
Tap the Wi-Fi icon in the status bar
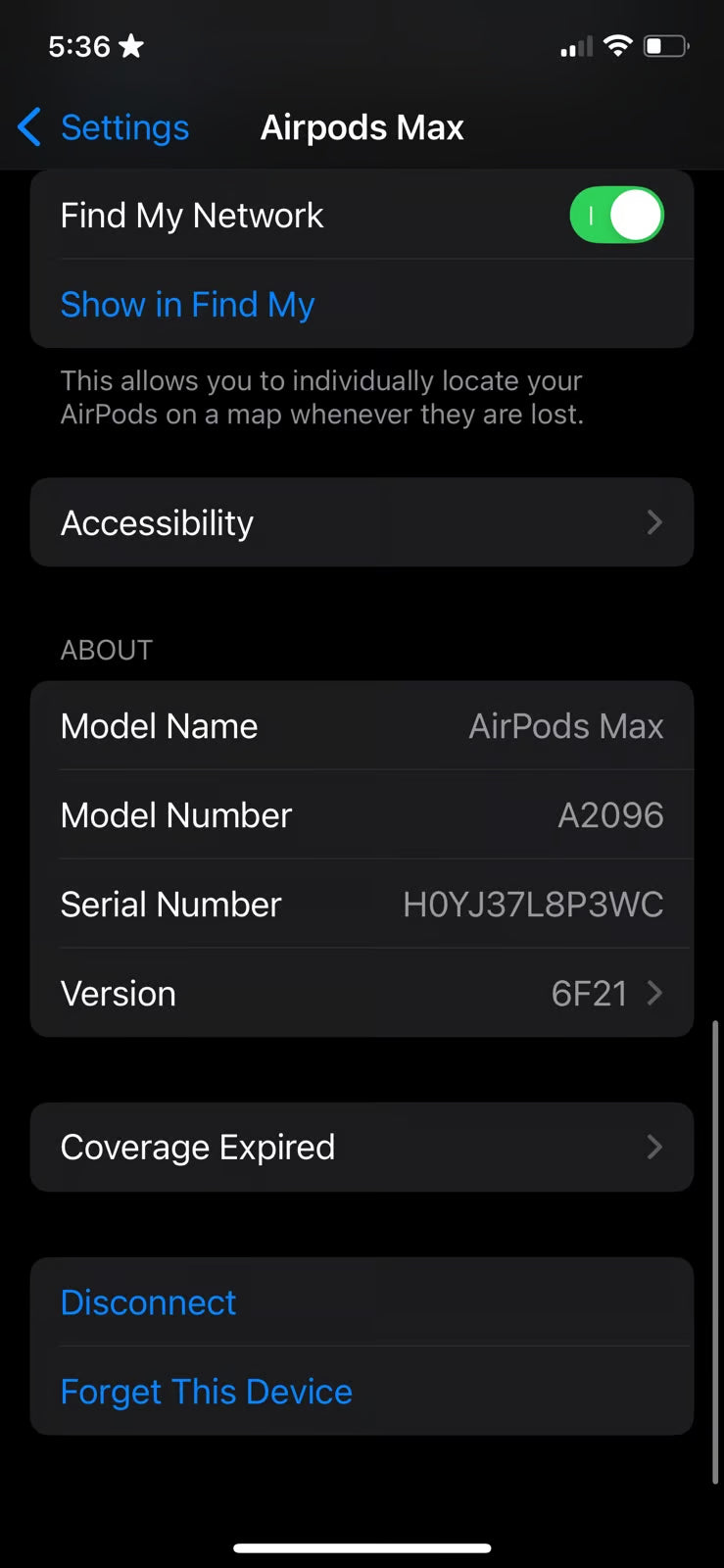(617, 45)
